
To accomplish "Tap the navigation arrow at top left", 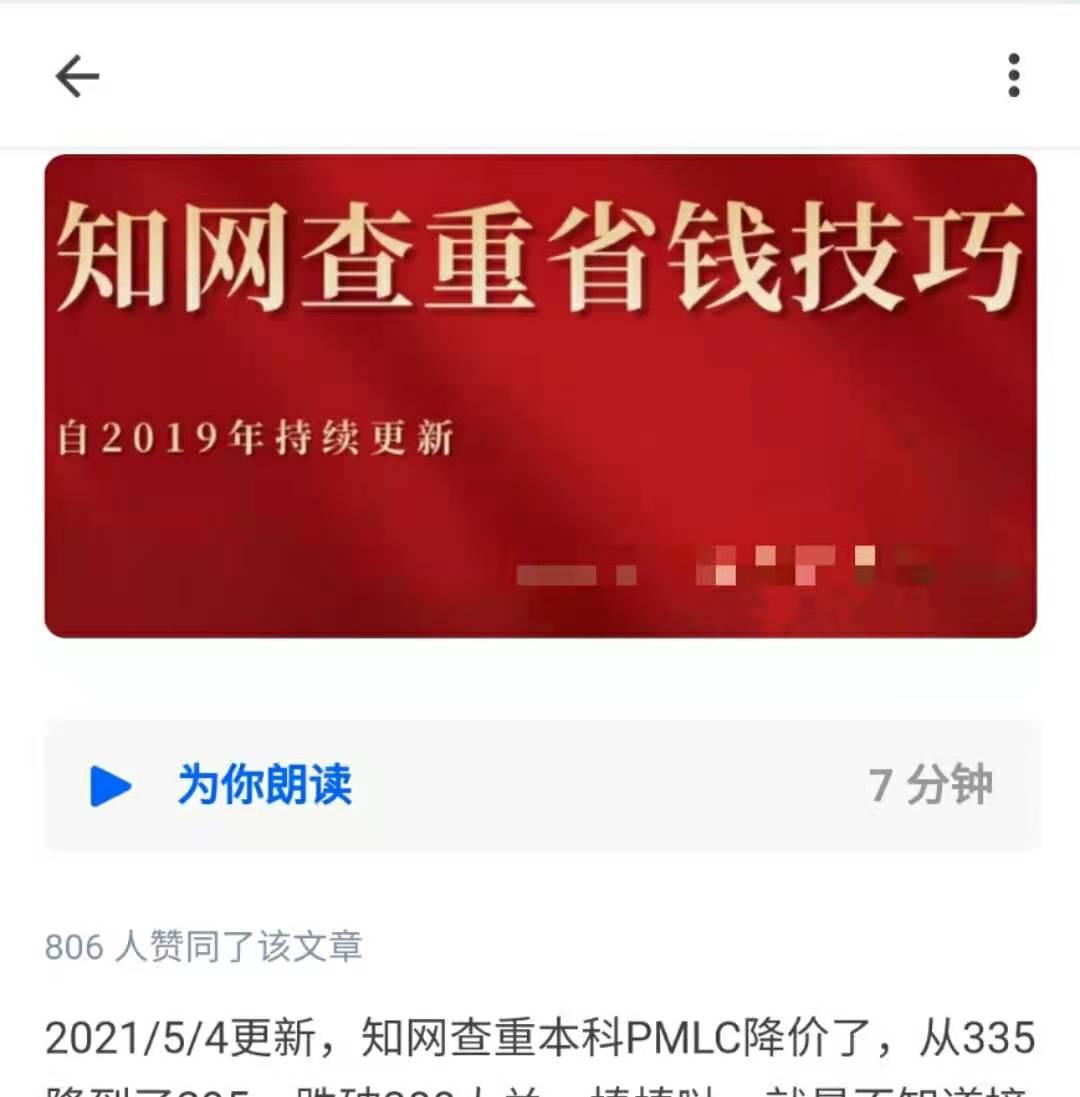I will pos(75,76).
